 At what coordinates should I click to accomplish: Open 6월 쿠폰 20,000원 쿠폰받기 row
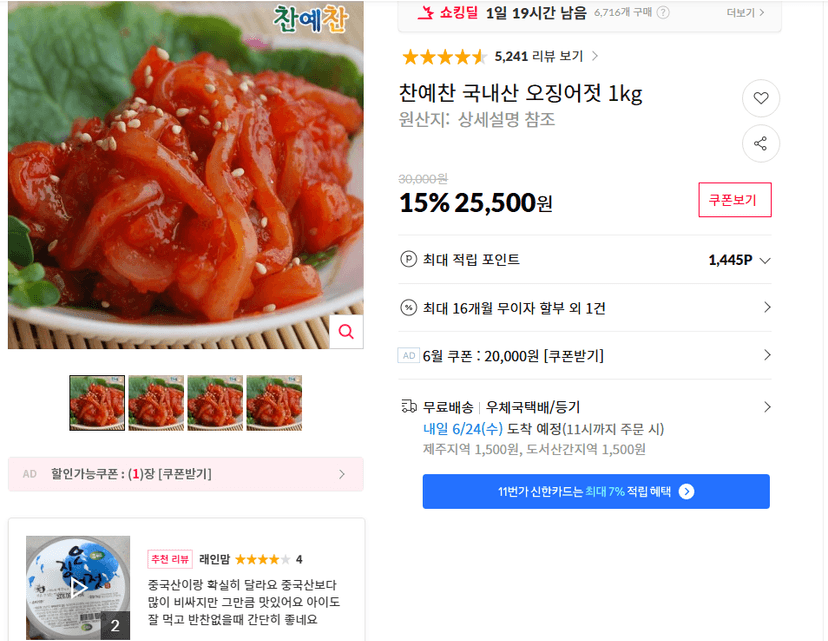click(585, 355)
